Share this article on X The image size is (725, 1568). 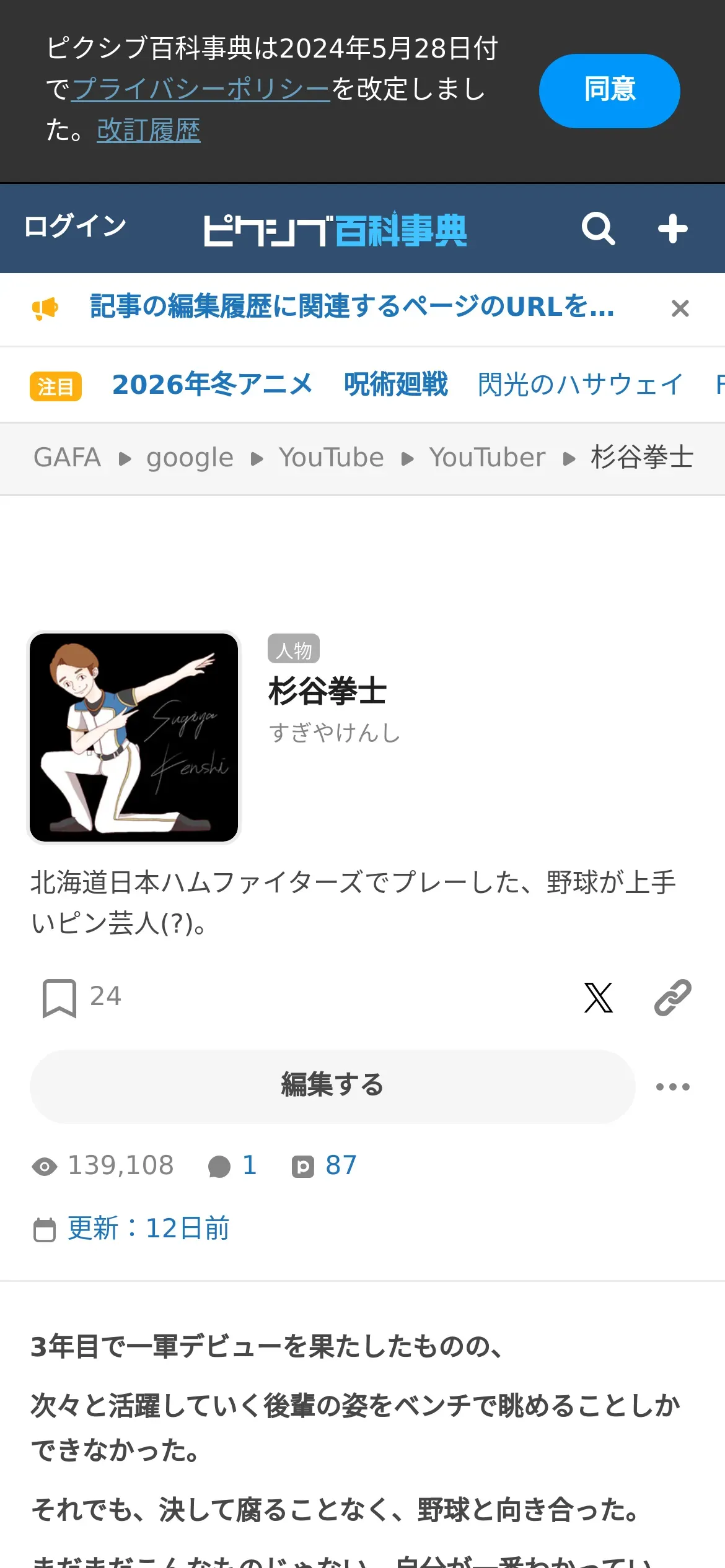[x=598, y=998]
